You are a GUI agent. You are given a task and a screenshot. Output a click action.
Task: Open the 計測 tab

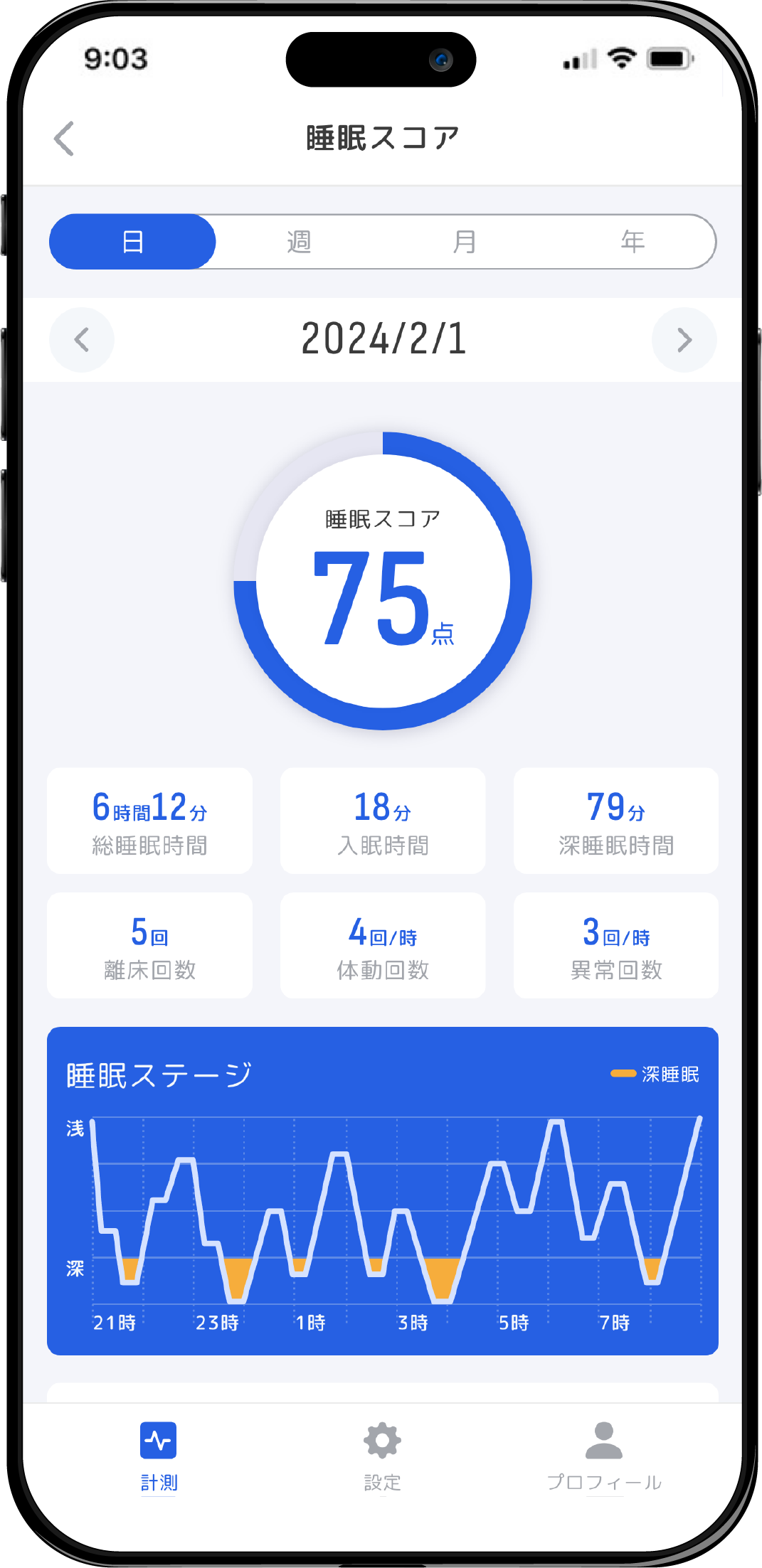point(159,1455)
